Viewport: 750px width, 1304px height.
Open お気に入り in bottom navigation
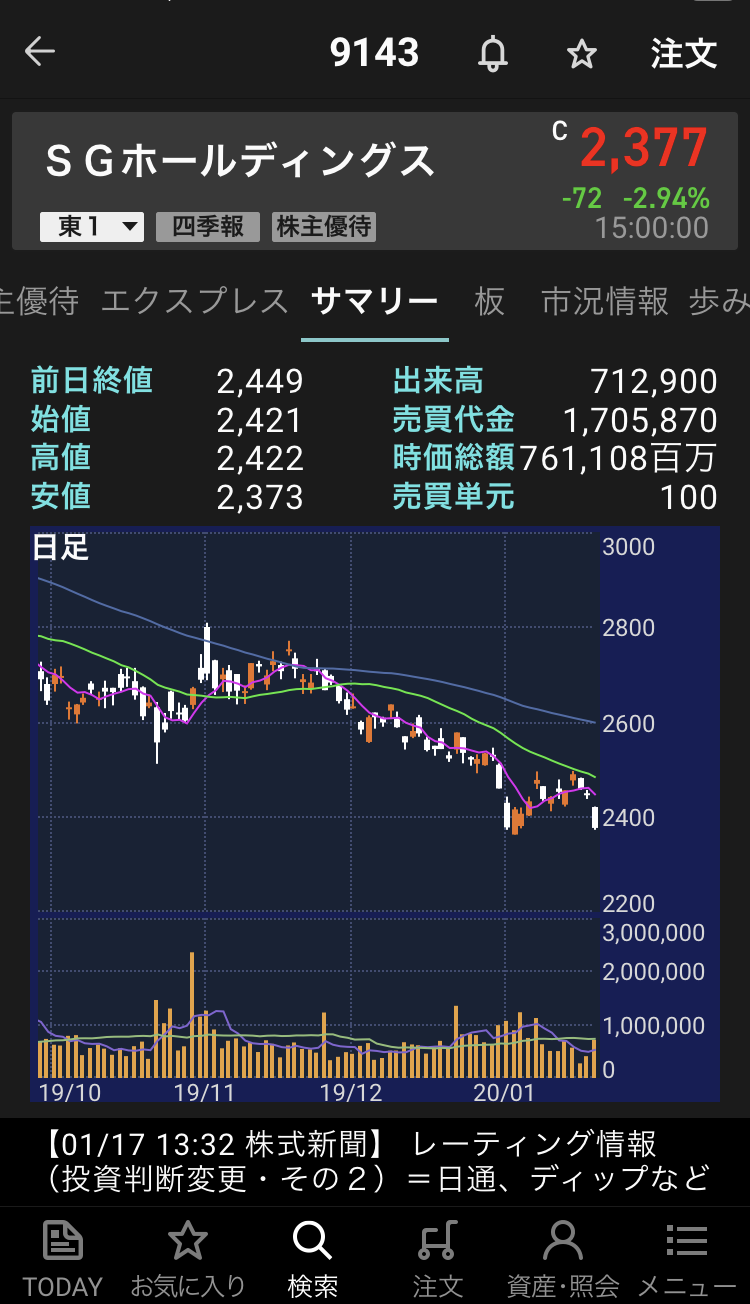click(187, 1257)
